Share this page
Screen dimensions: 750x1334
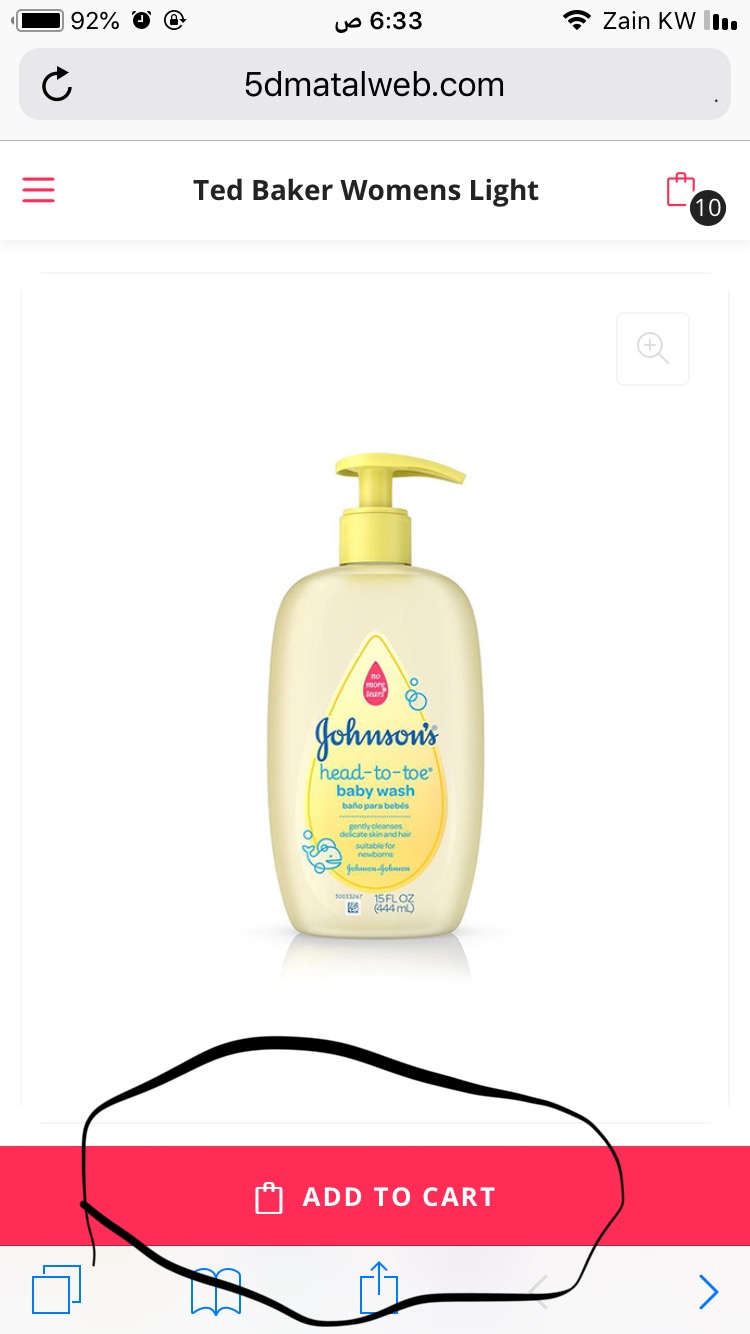(379, 1287)
